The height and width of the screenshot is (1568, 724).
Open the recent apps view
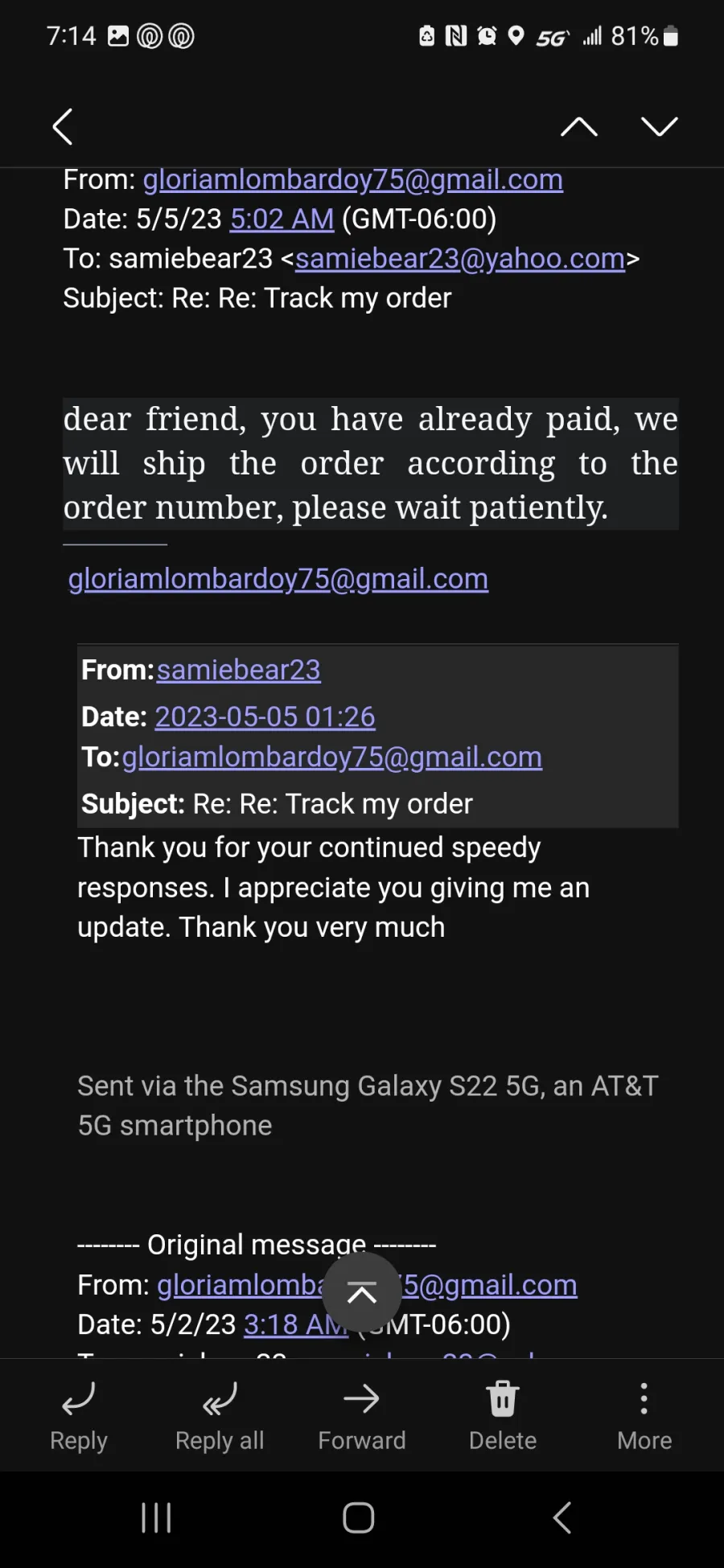156,1518
